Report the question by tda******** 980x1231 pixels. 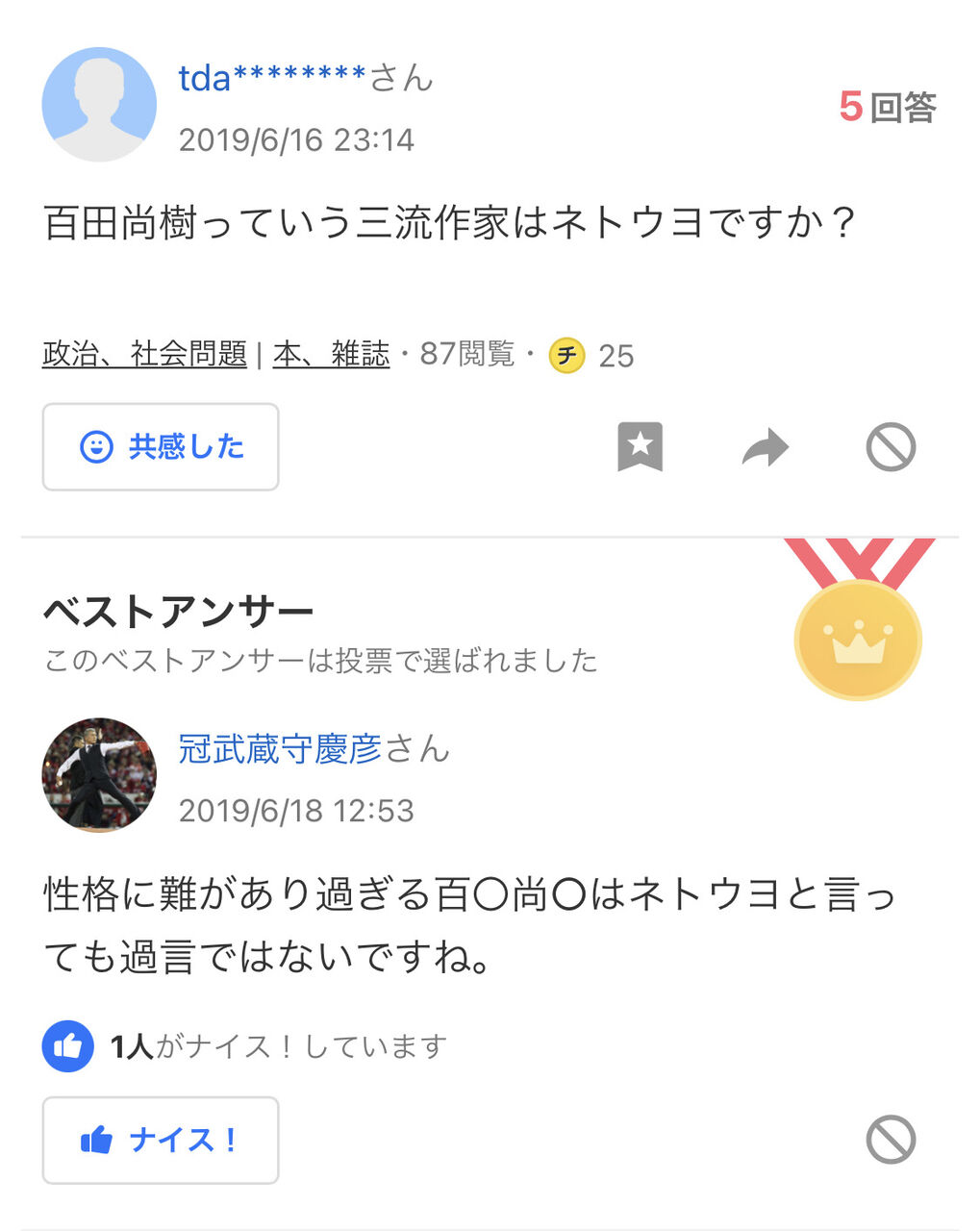click(x=891, y=447)
